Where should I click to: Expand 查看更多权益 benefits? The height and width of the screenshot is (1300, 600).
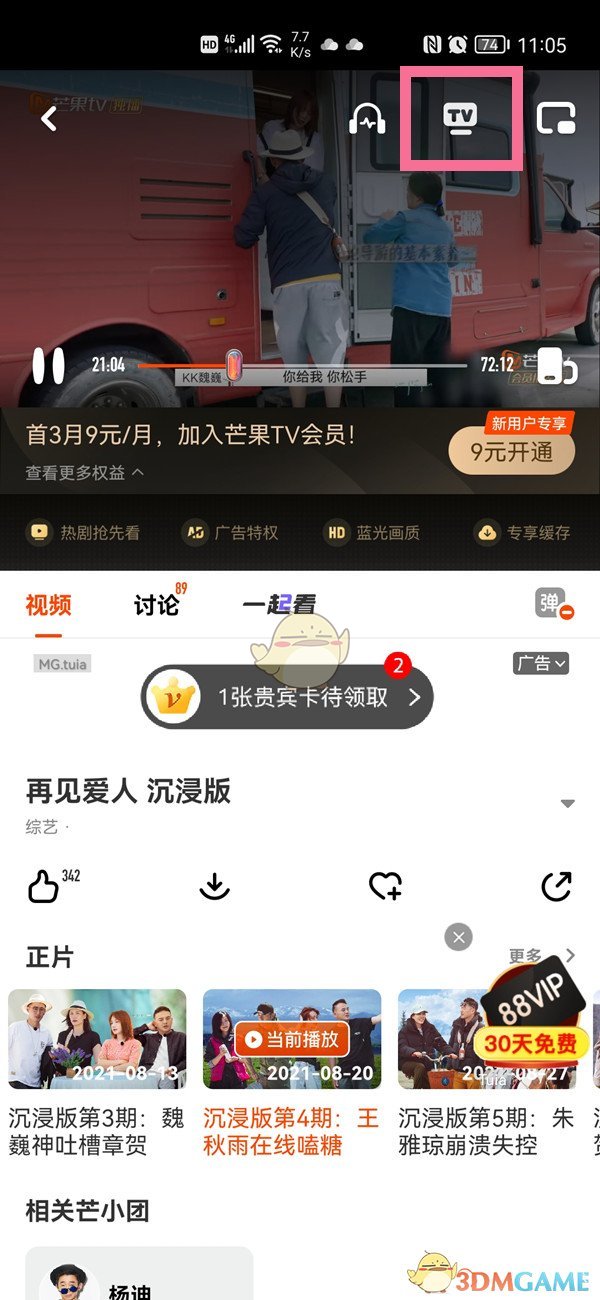click(x=85, y=473)
